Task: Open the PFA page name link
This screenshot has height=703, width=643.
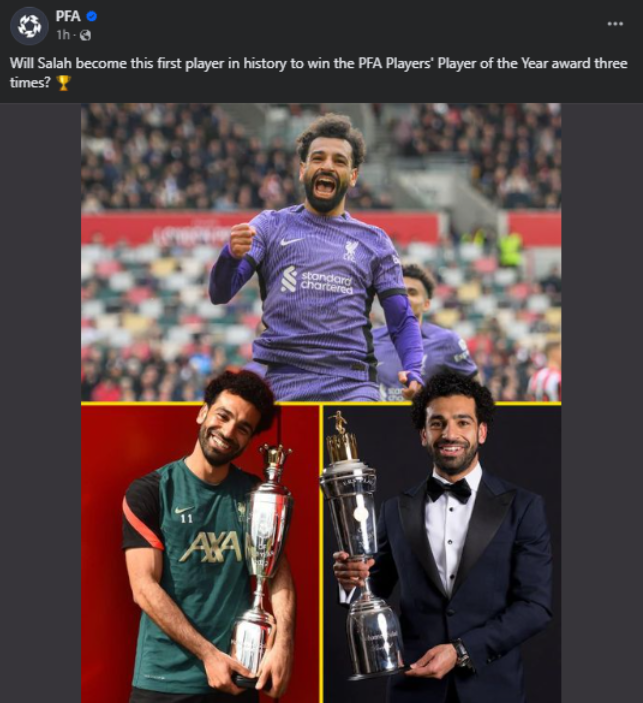Action: click(x=67, y=16)
